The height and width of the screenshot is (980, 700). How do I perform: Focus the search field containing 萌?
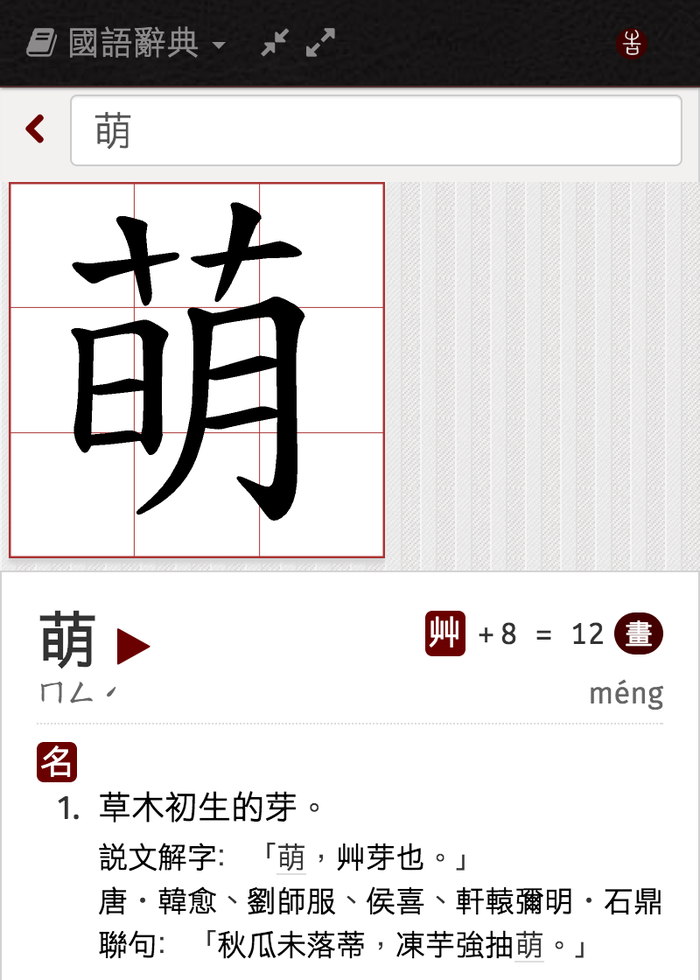376,131
